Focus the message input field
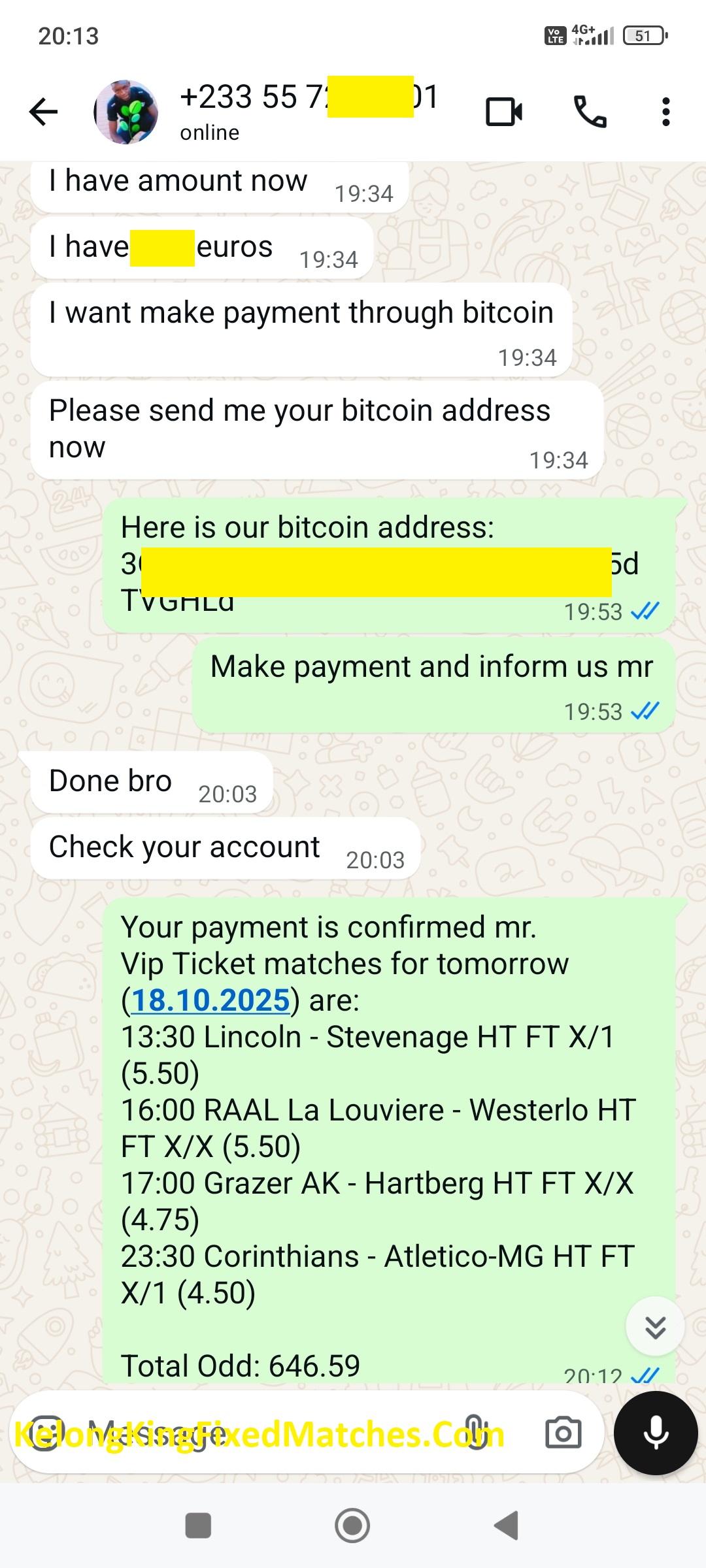The width and height of the screenshot is (706, 1568). [261, 1433]
